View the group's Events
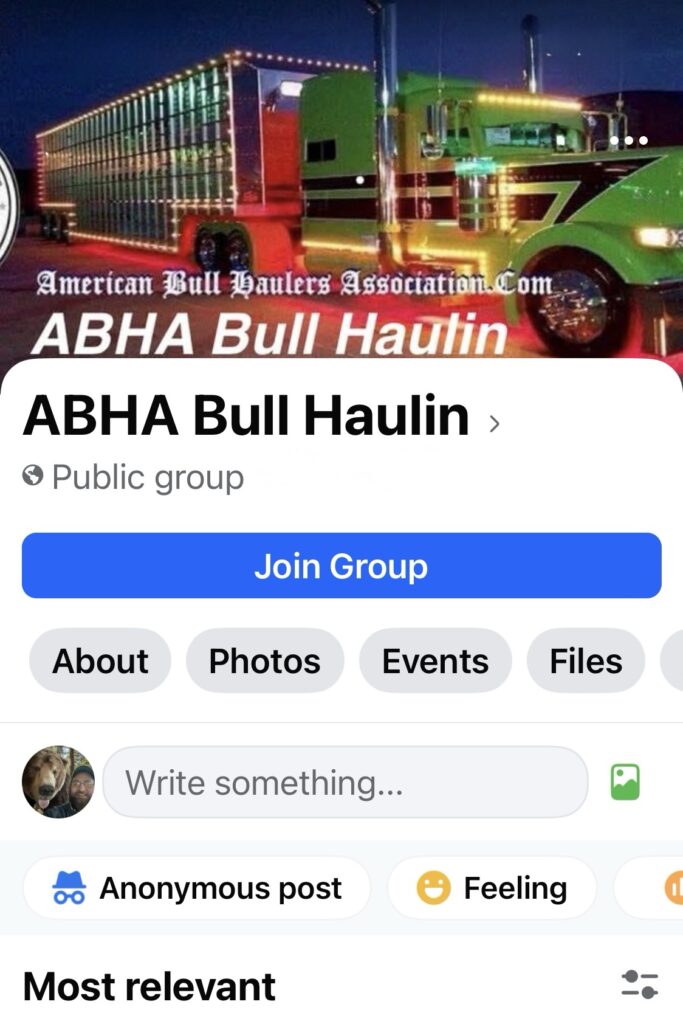683x1024 pixels. tap(435, 661)
